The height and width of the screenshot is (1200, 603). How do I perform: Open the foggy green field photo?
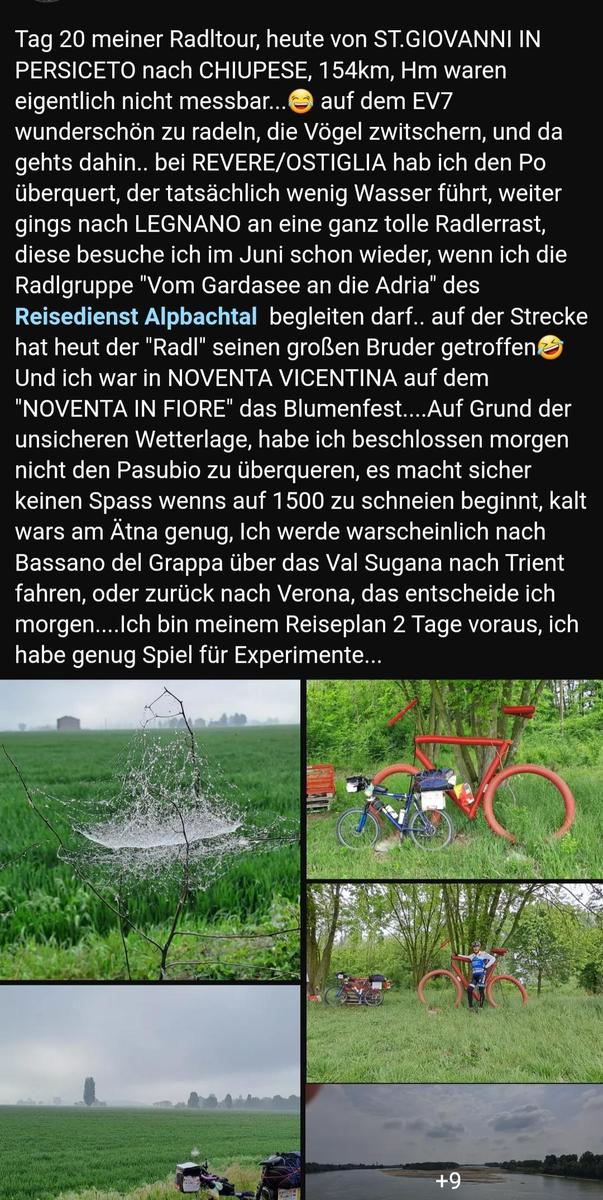(x=150, y=1092)
